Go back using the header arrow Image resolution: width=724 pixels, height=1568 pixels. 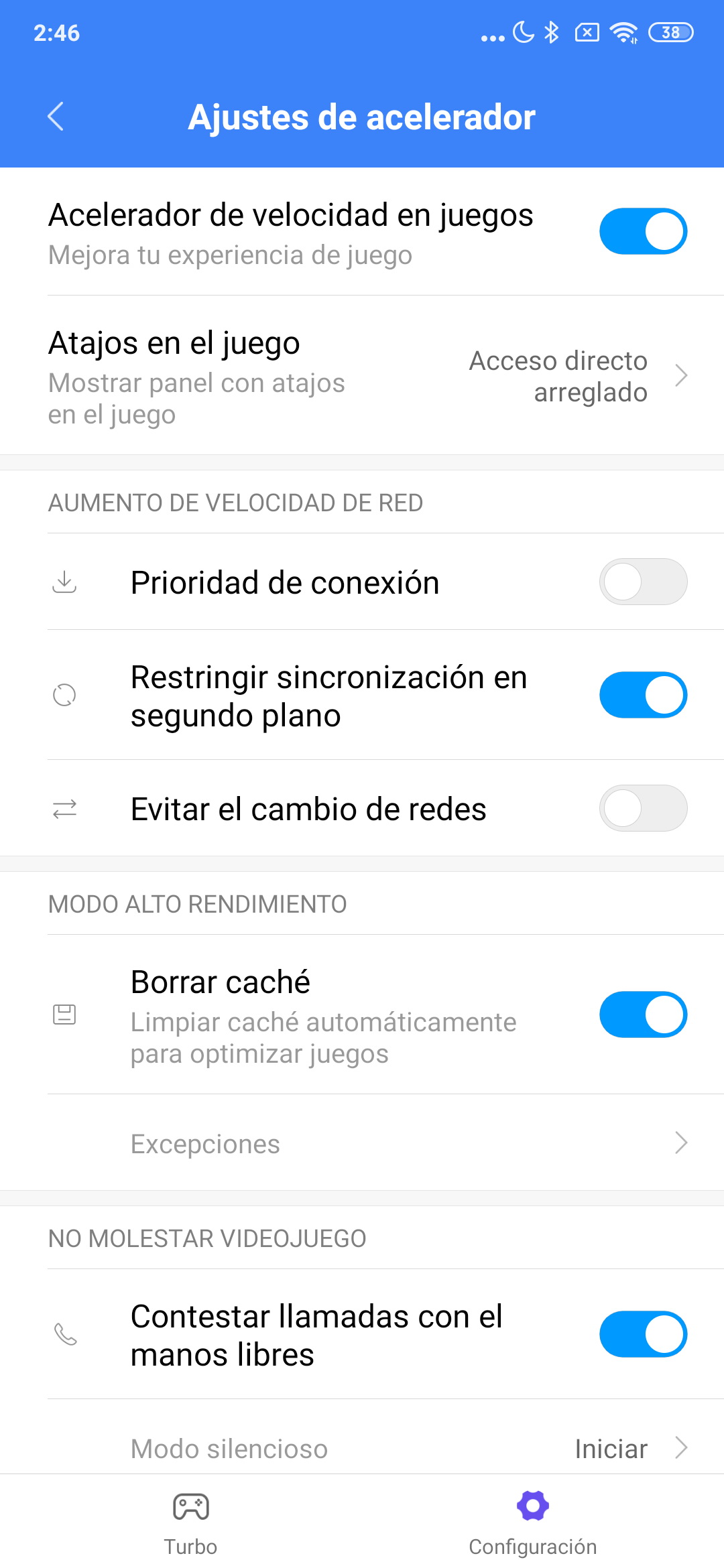click(x=56, y=117)
